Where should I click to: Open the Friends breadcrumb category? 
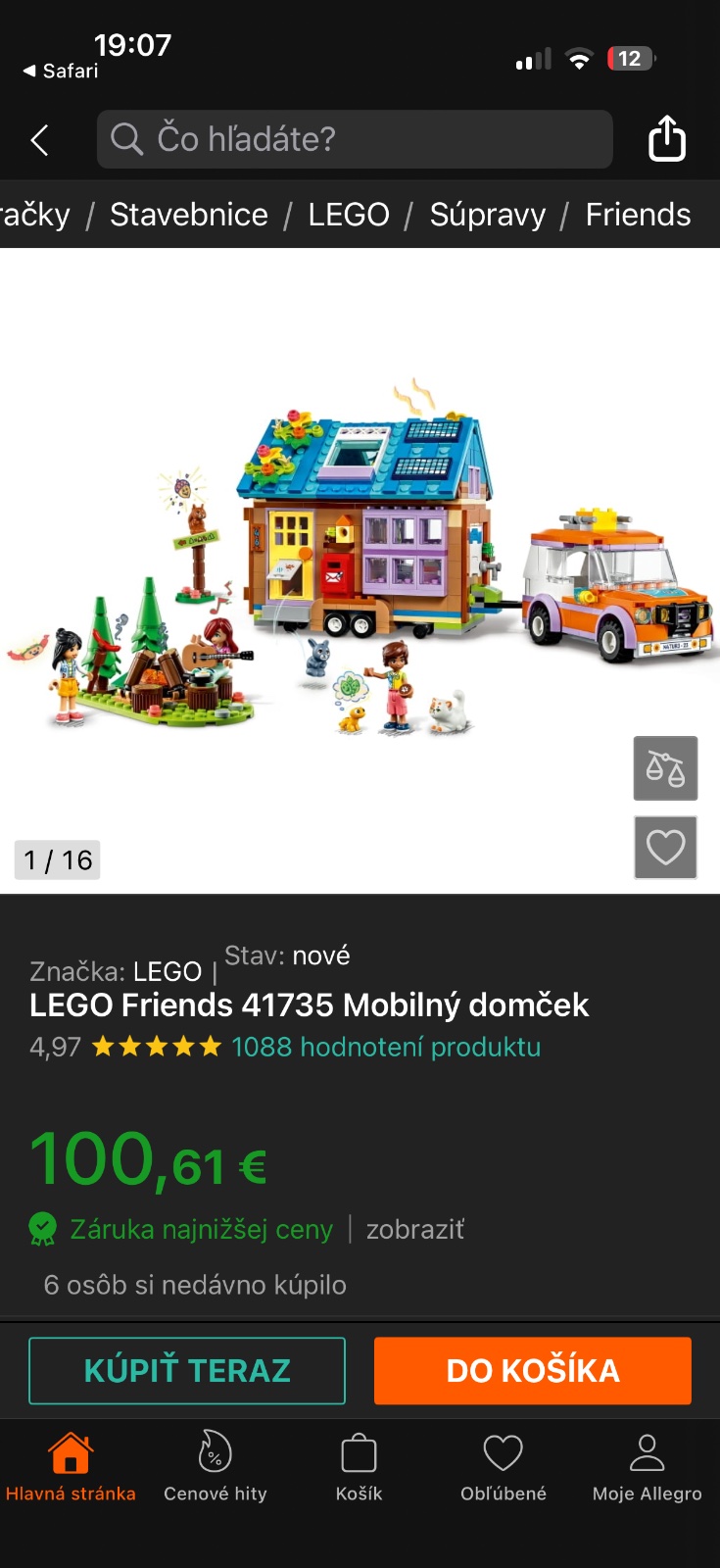click(638, 215)
